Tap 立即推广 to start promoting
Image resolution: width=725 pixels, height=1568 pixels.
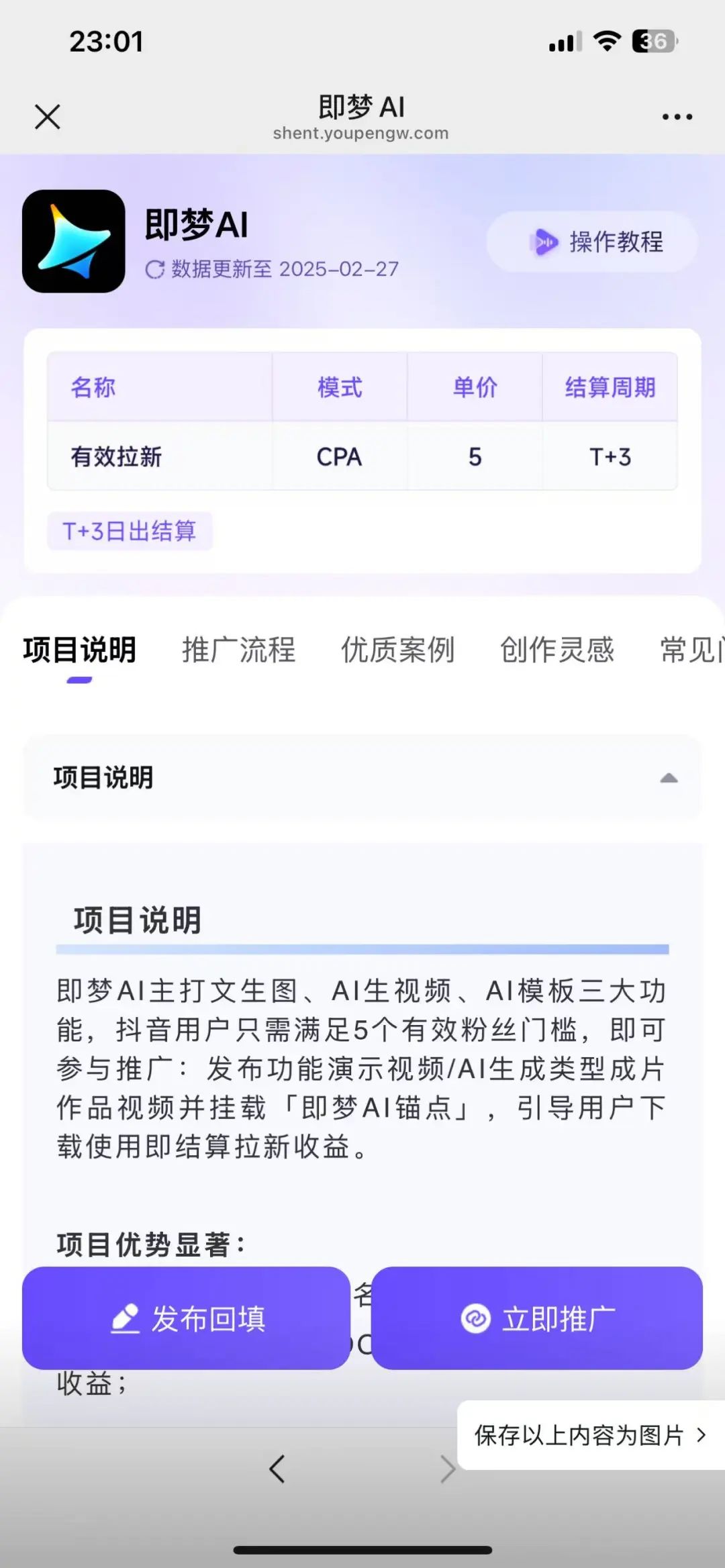tap(536, 1318)
